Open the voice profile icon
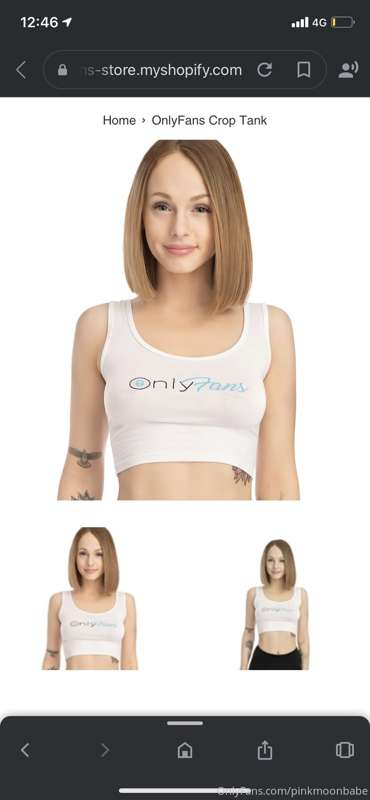This screenshot has height=800, width=370. 348,70
